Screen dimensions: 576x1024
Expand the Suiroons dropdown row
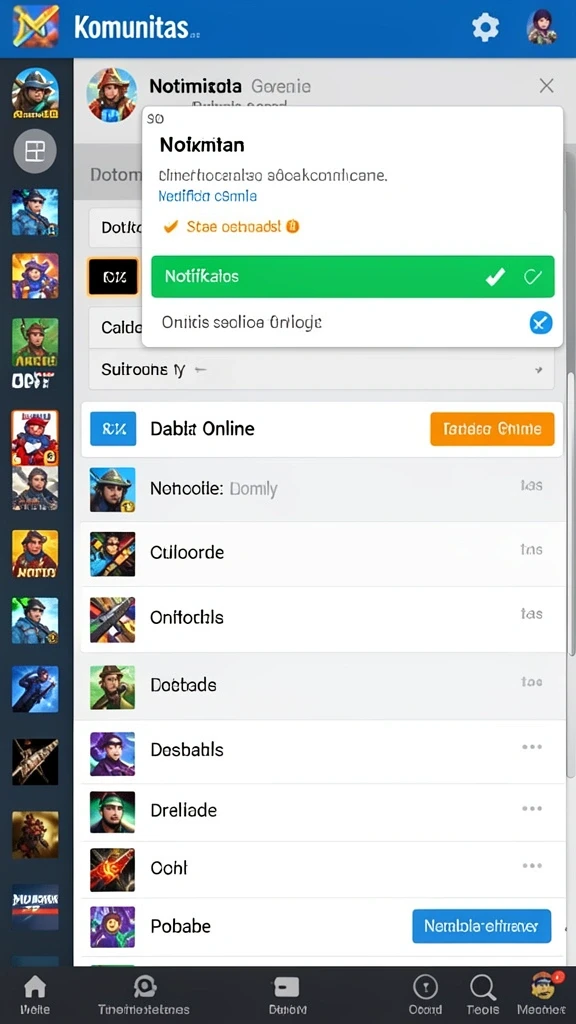pyautogui.click(x=321, y=370)
